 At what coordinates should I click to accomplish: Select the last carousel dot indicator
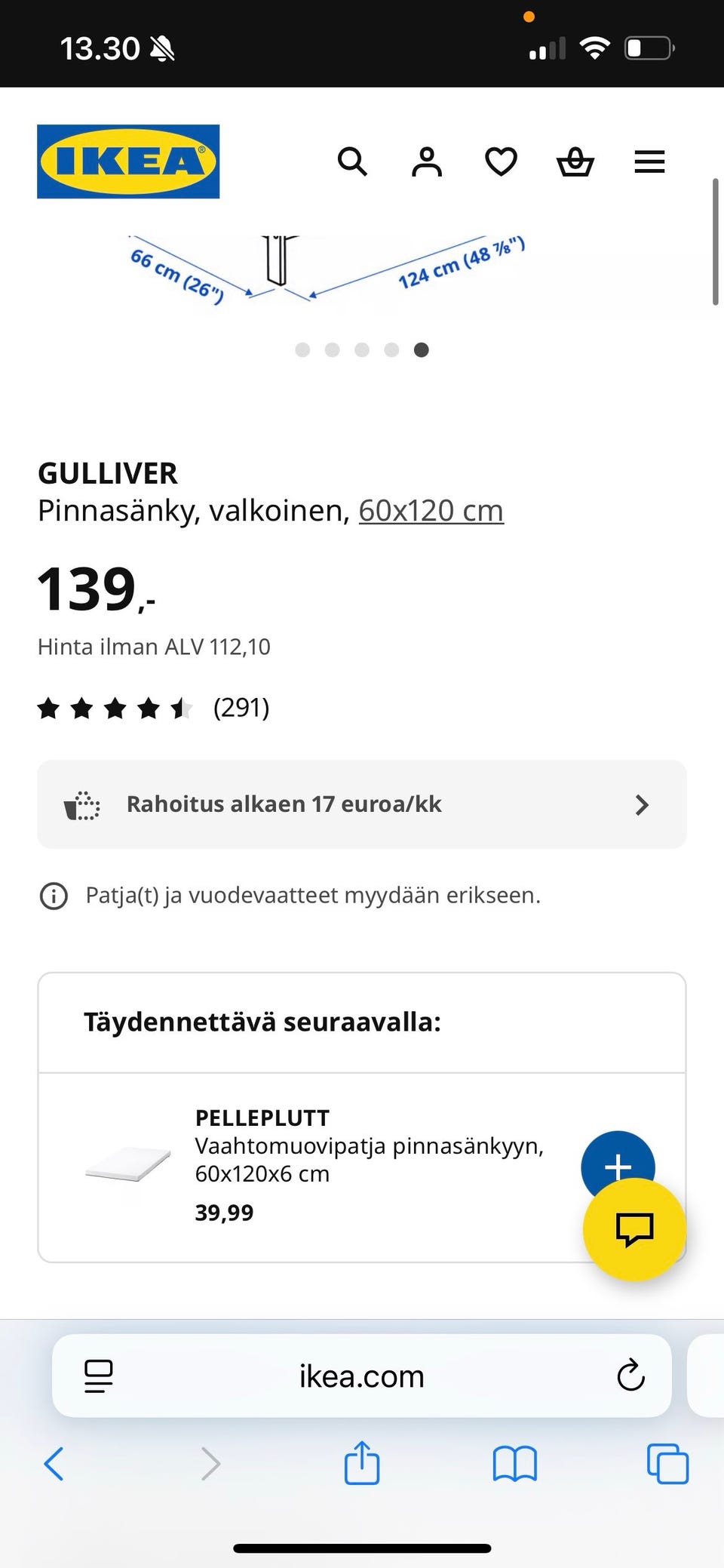[422, 349]
